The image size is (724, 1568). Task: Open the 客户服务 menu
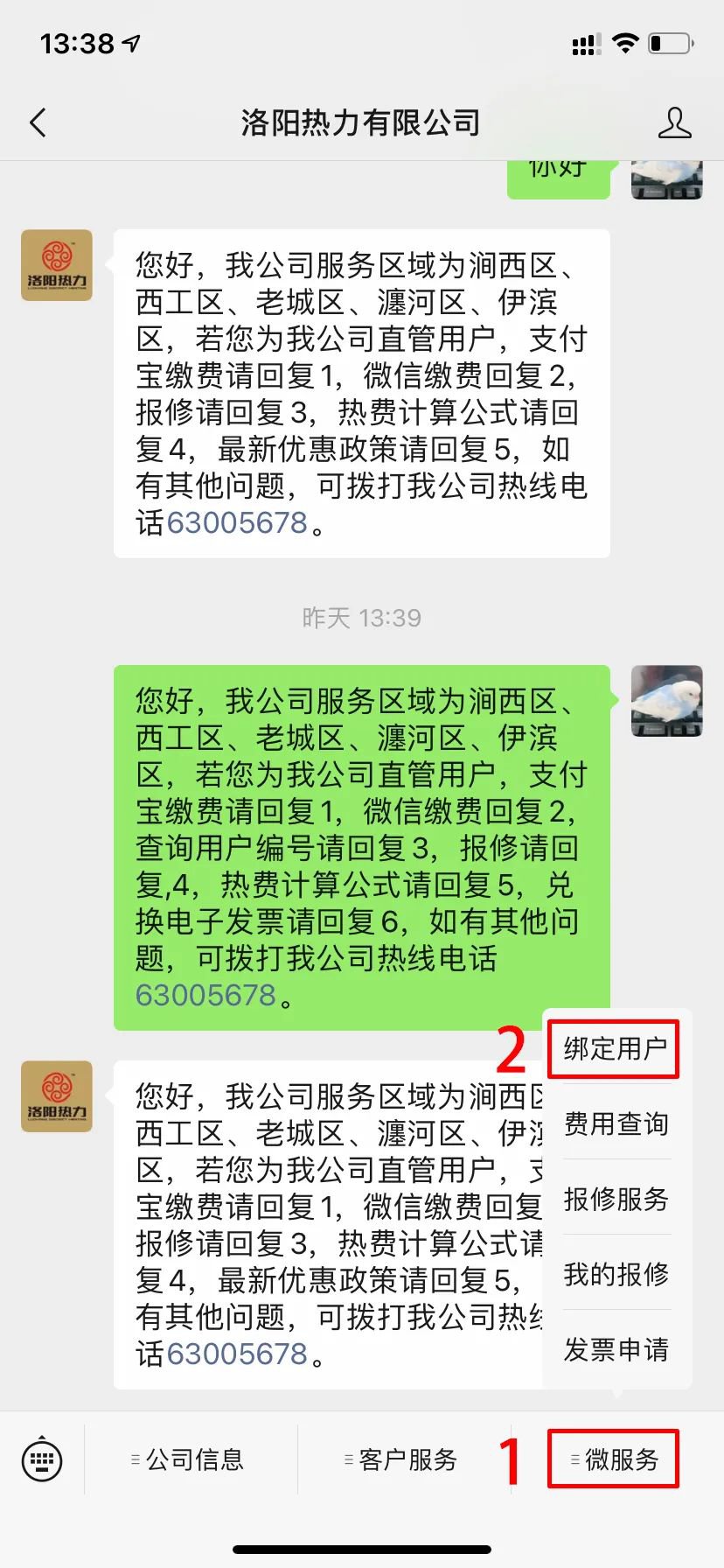[x=401, y=1459]
